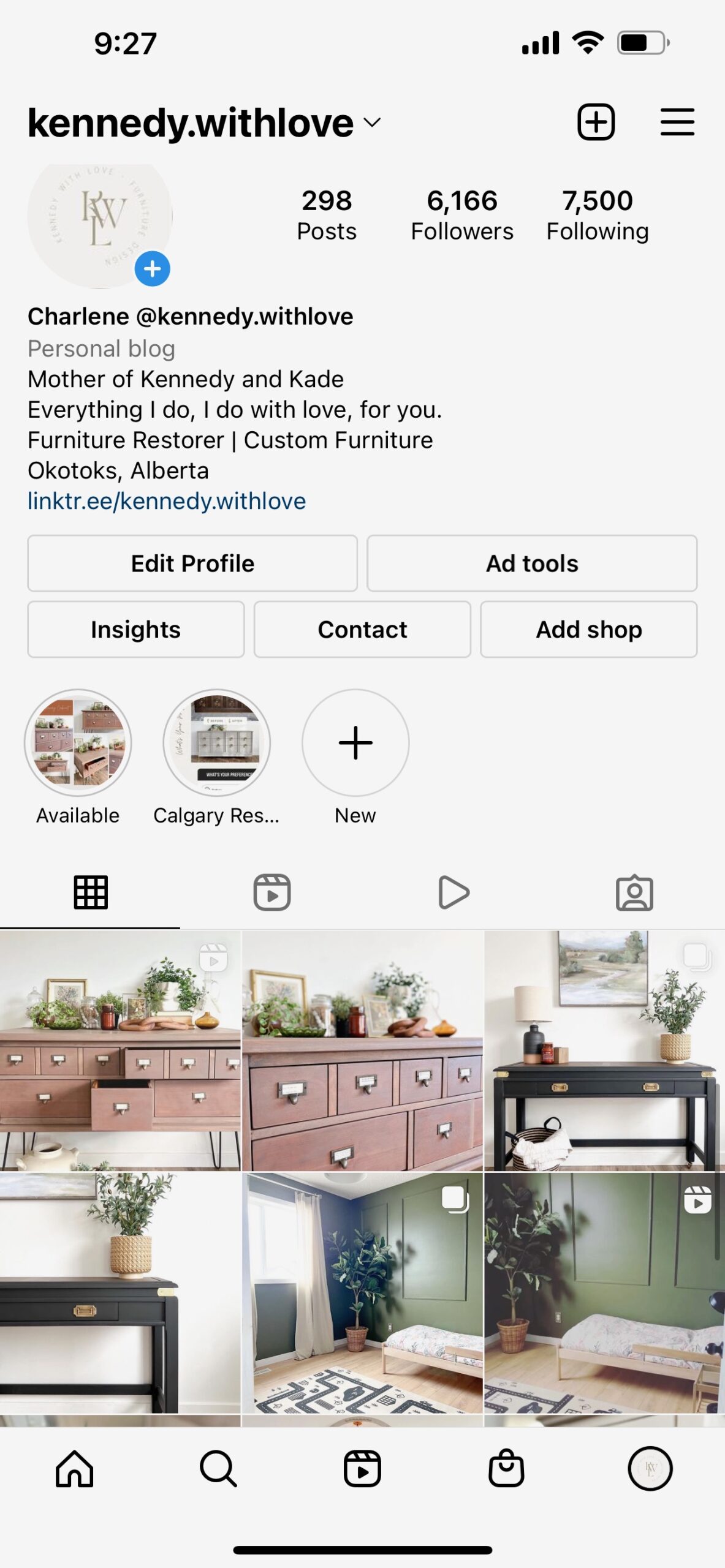This screenshot has width=725, height=1568.
Task: Open the Calgary Res... highlight
Action: tap(216, 743)
